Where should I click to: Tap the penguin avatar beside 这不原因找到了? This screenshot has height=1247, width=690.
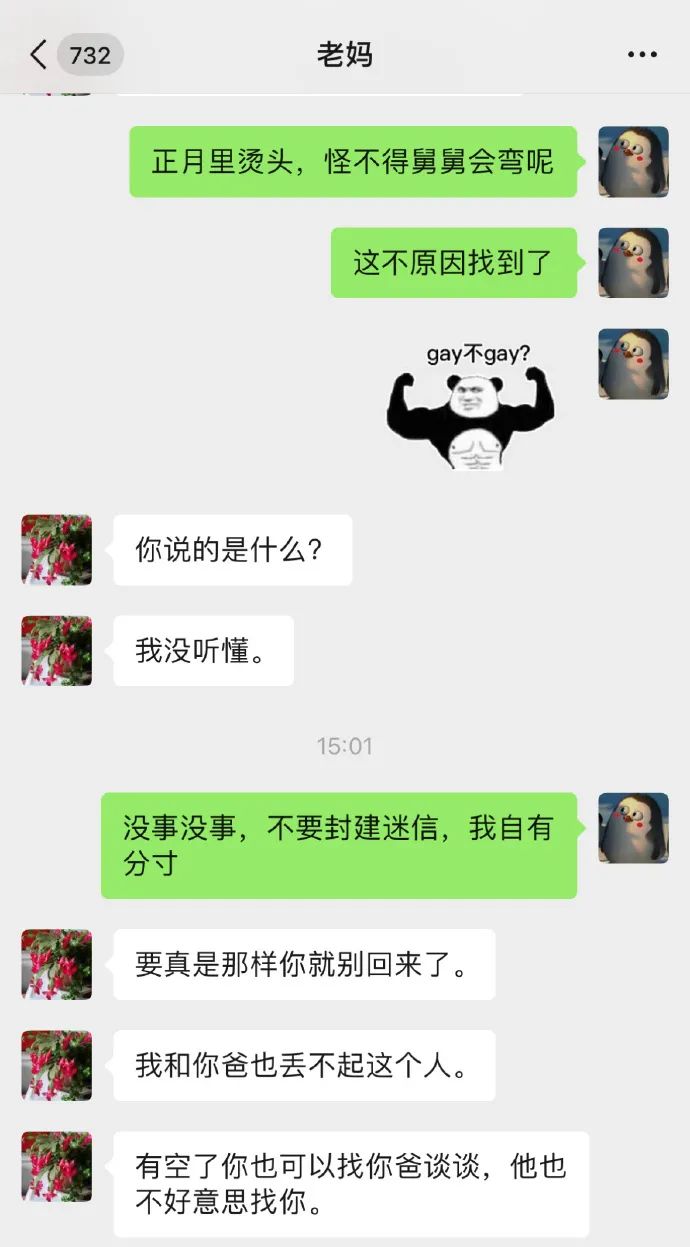tap(633, 263)
